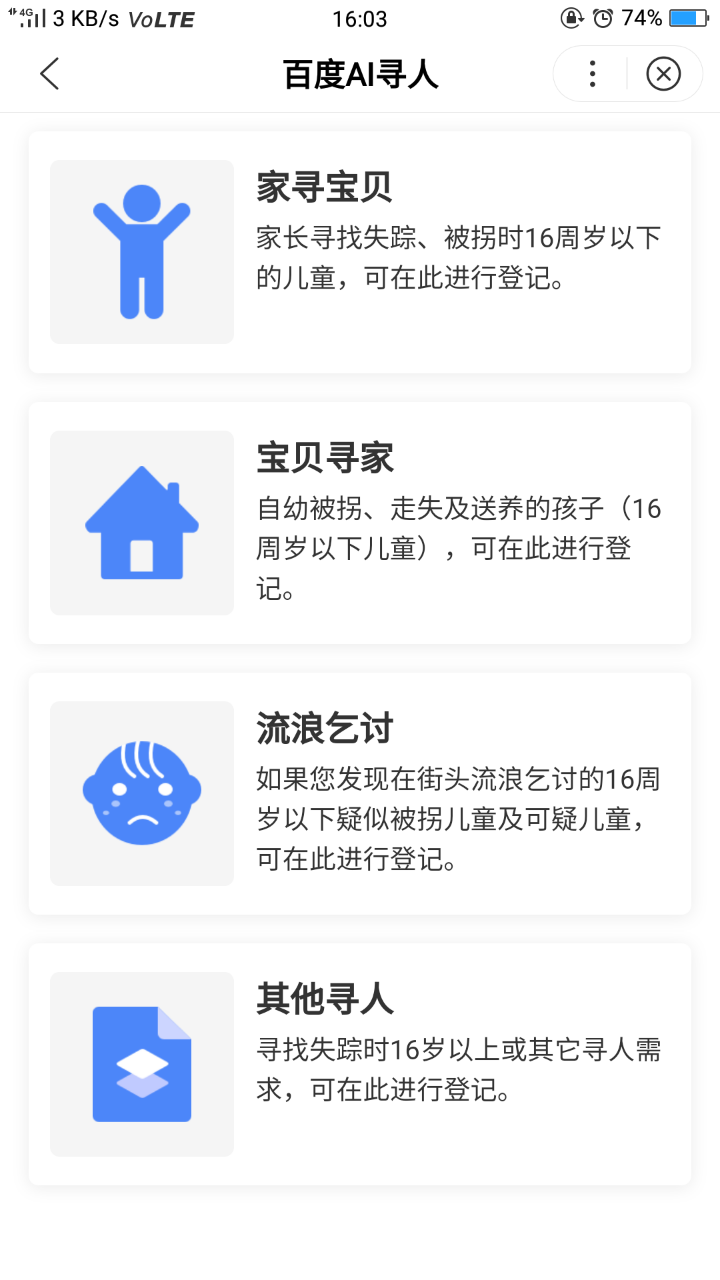Image resolution: width=720 pixels, height=1280 pixels.
Task: Register via the 其他寻人 card
Action: (x=360, y=1063)
